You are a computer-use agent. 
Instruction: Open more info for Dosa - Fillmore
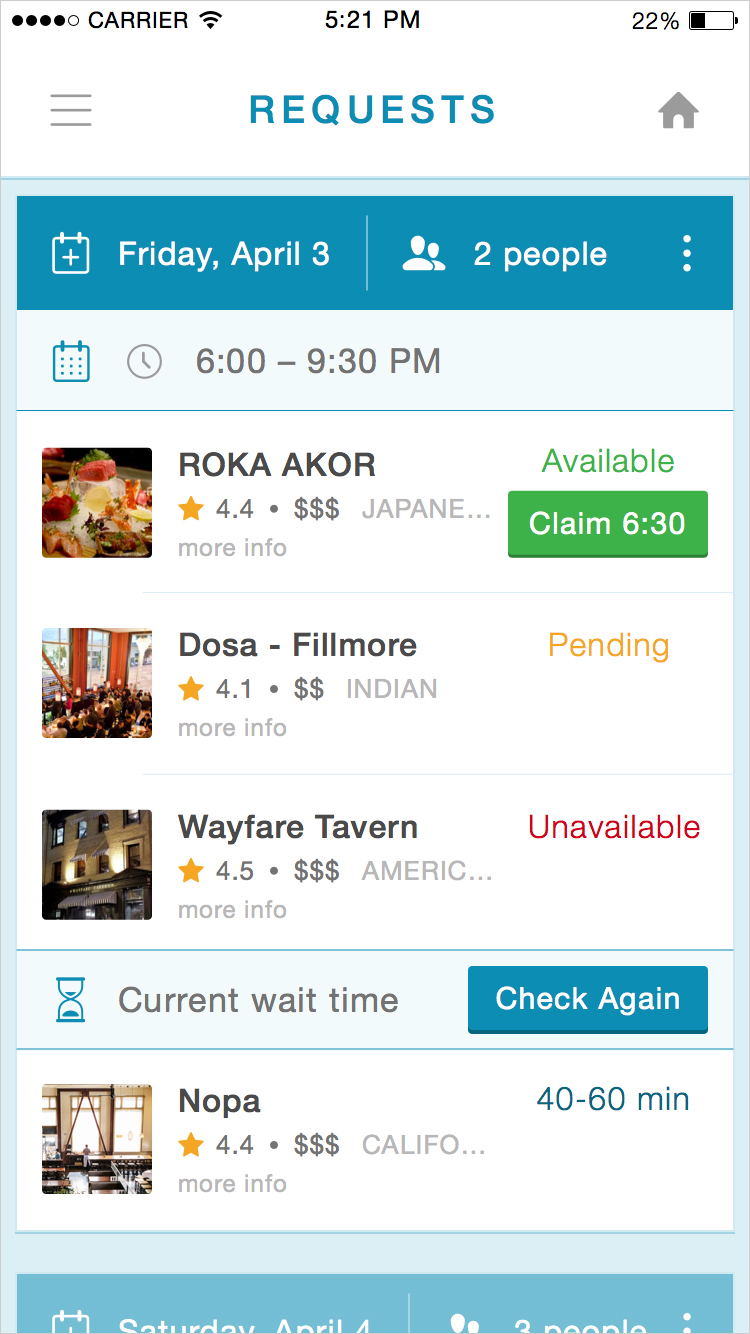(x=232, y=728)
